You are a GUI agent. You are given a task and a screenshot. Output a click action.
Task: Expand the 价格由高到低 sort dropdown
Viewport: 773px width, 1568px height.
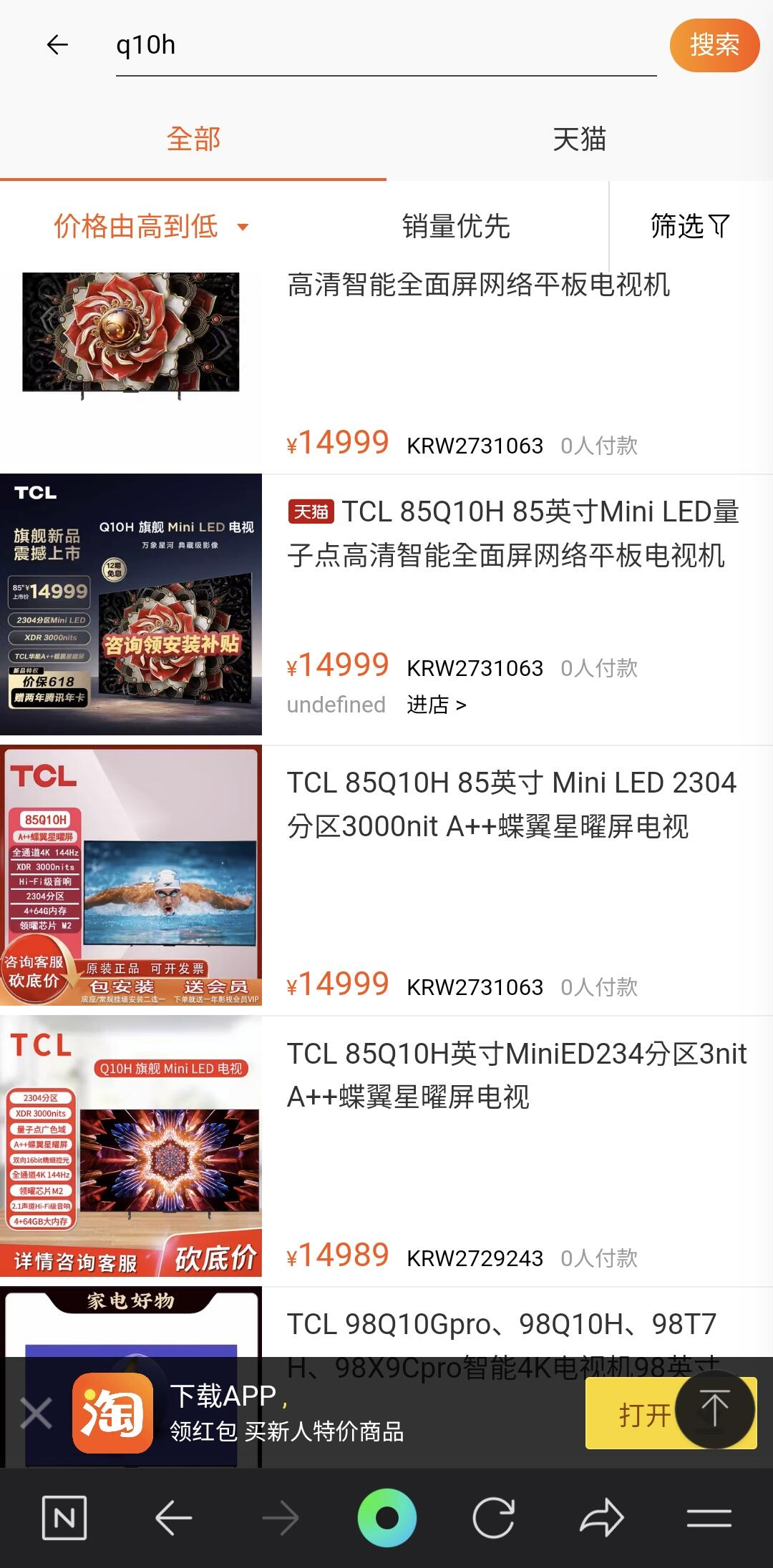[x=152, y=227]
